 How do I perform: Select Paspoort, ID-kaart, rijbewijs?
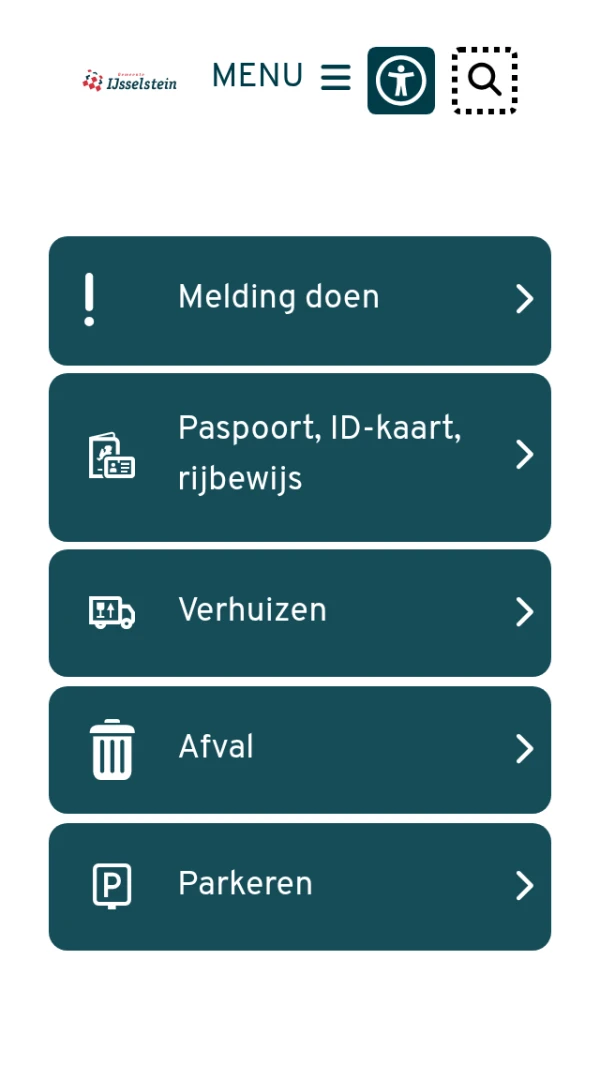(x=300, y=457)
